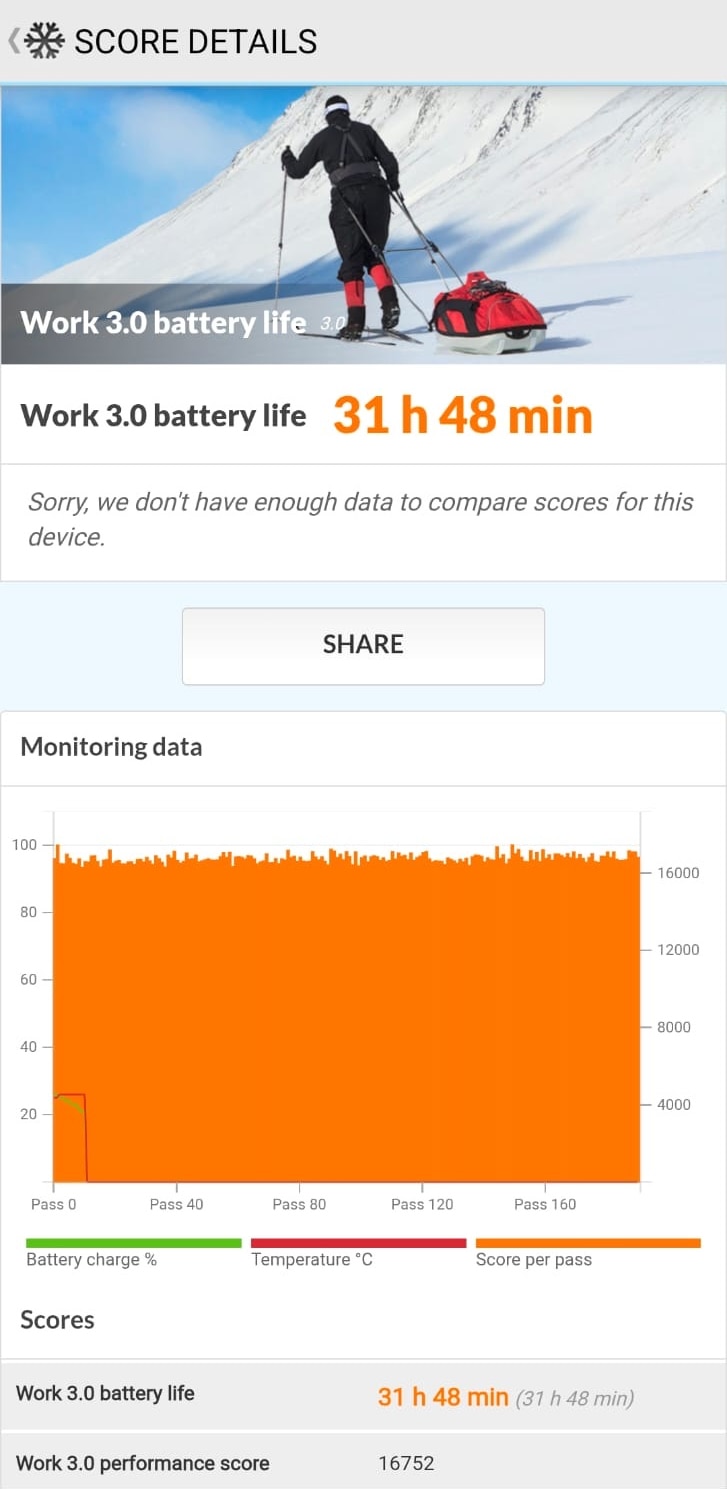
Task: Click the PCMark snowflake logo
Action: pos(46,40)
